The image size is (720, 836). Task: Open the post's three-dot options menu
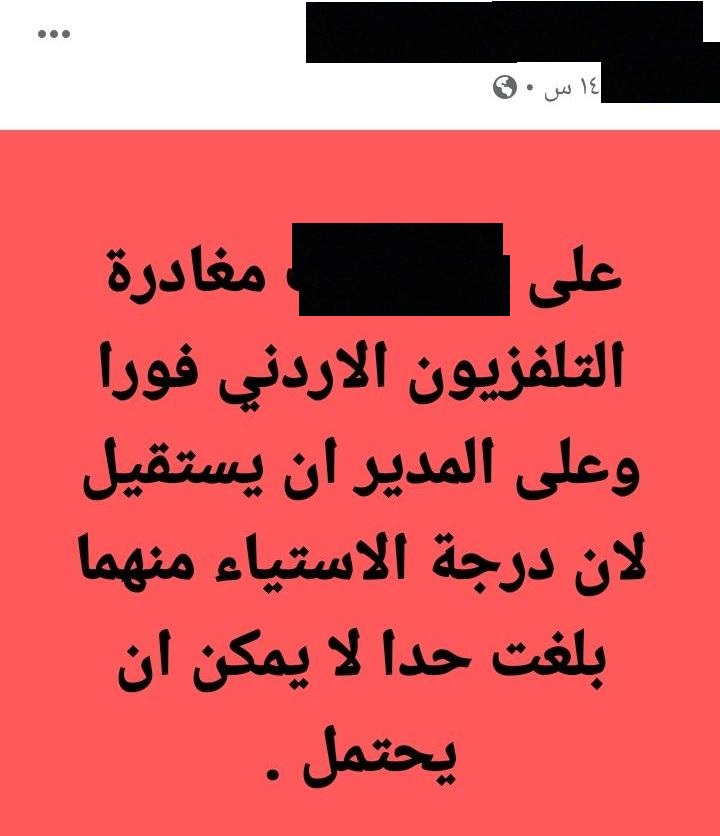[x=54, y=34]
